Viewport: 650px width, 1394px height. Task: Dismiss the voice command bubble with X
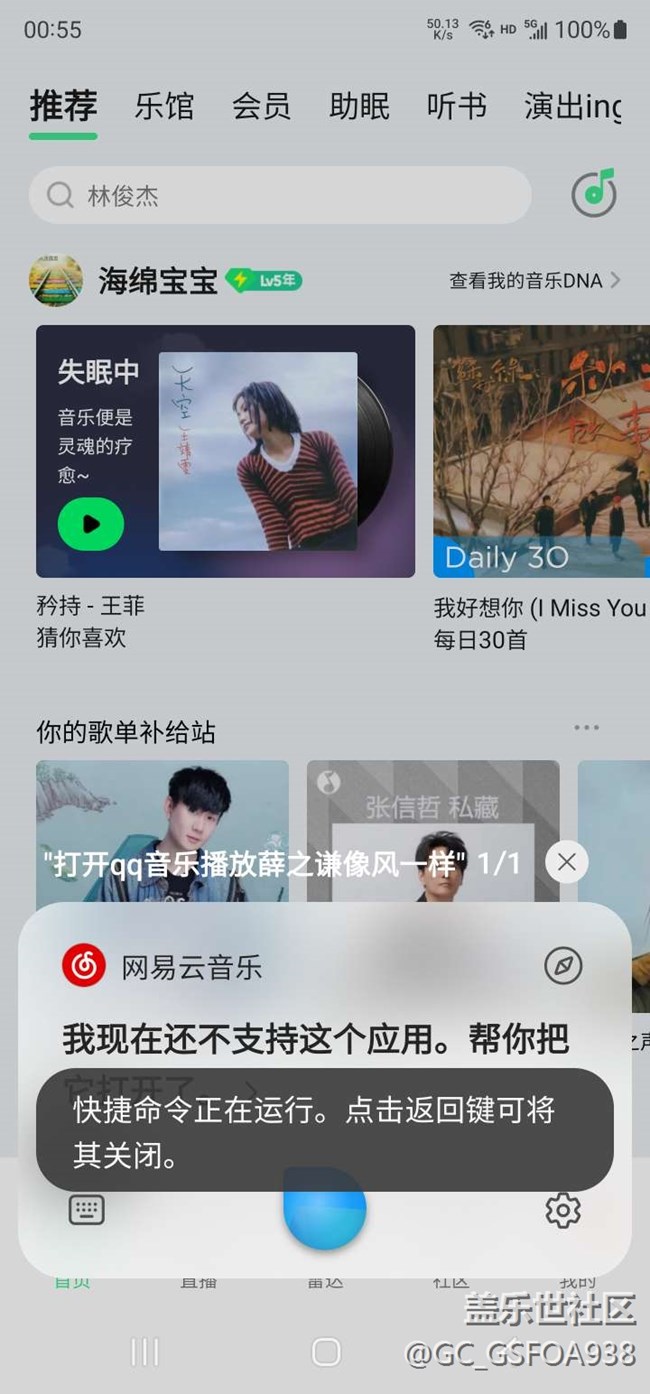pos(567,862)
